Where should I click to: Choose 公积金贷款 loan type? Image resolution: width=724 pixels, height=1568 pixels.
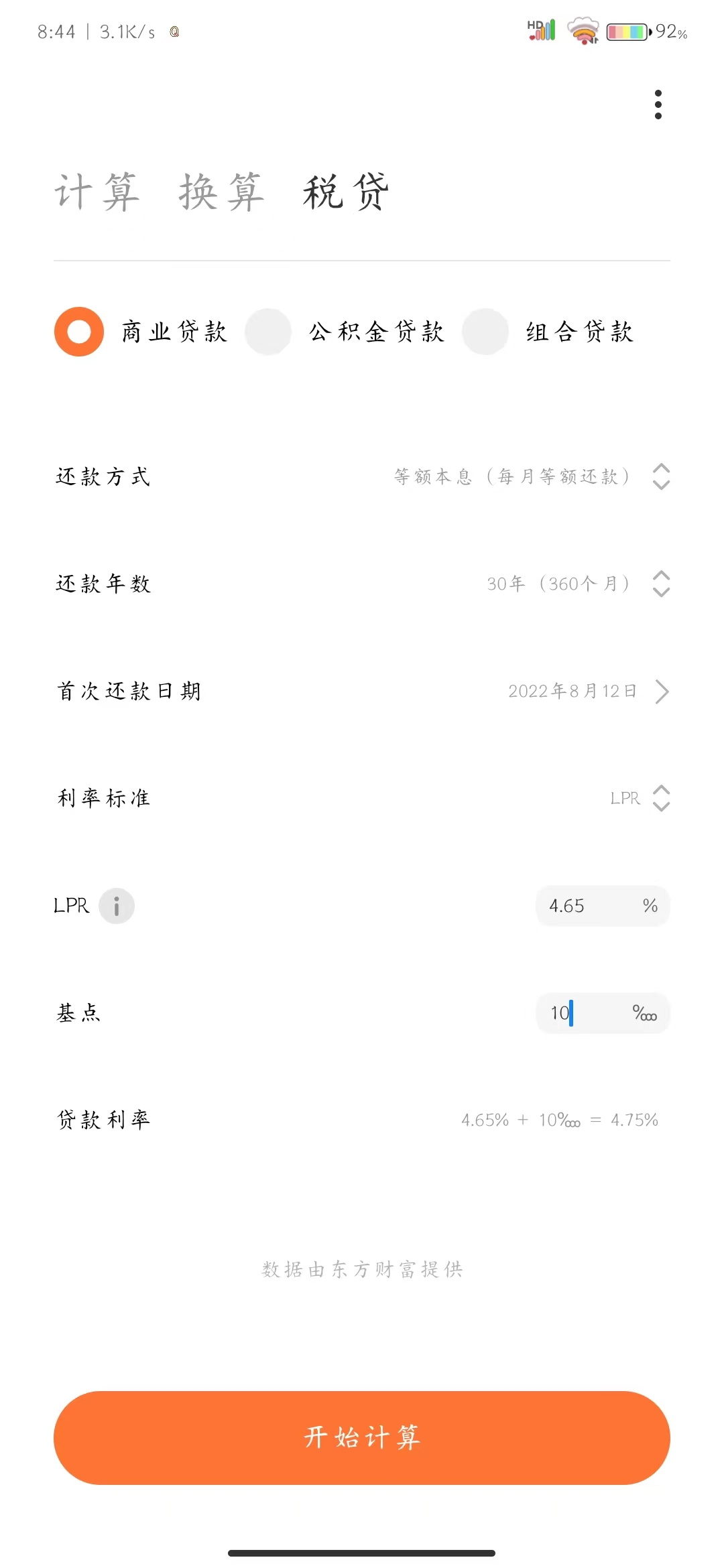click(268, 332)
